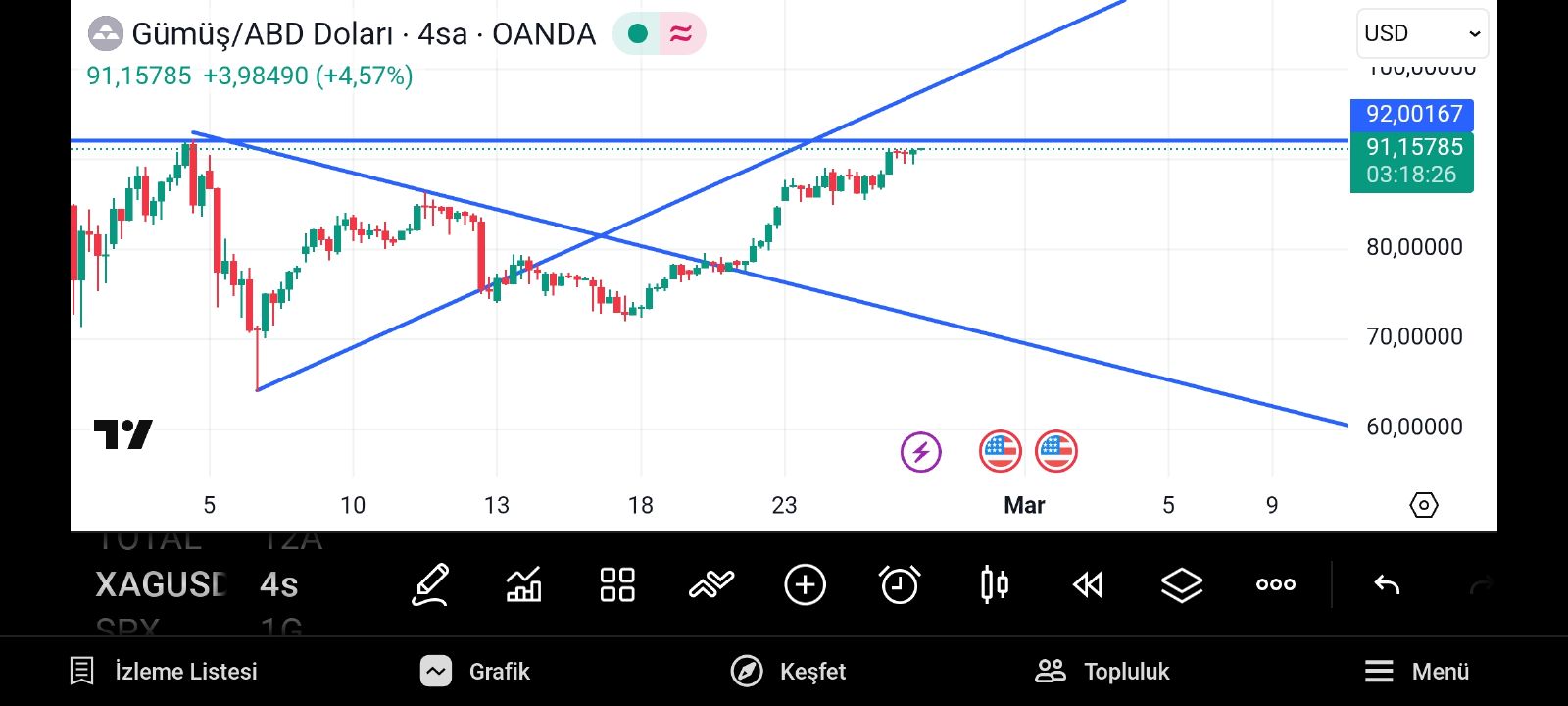This screenshot has height=706, width=1568.
Task: Tap the plus circle to compare symbols
Action: coord(806,585)
